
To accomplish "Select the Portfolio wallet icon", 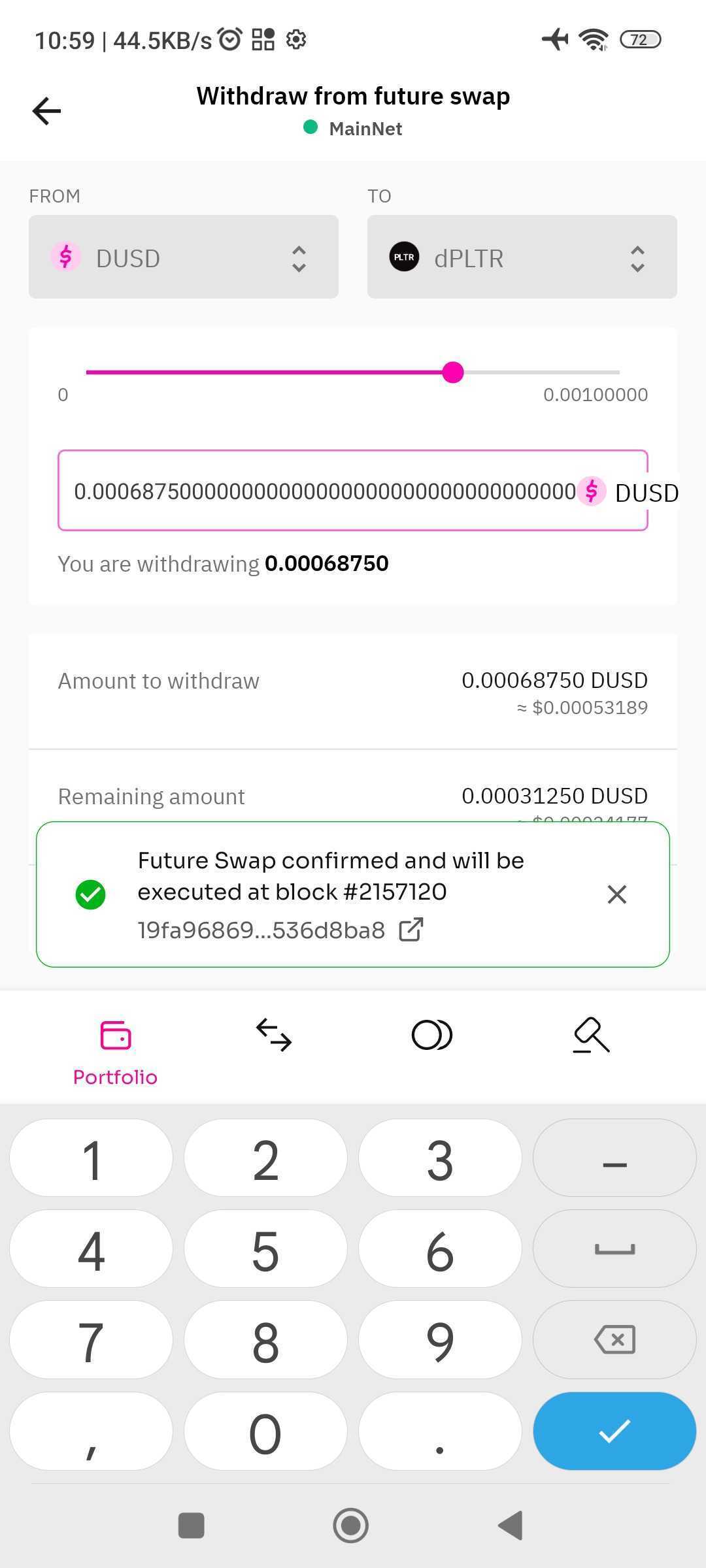I will (x=115, y=1034).
